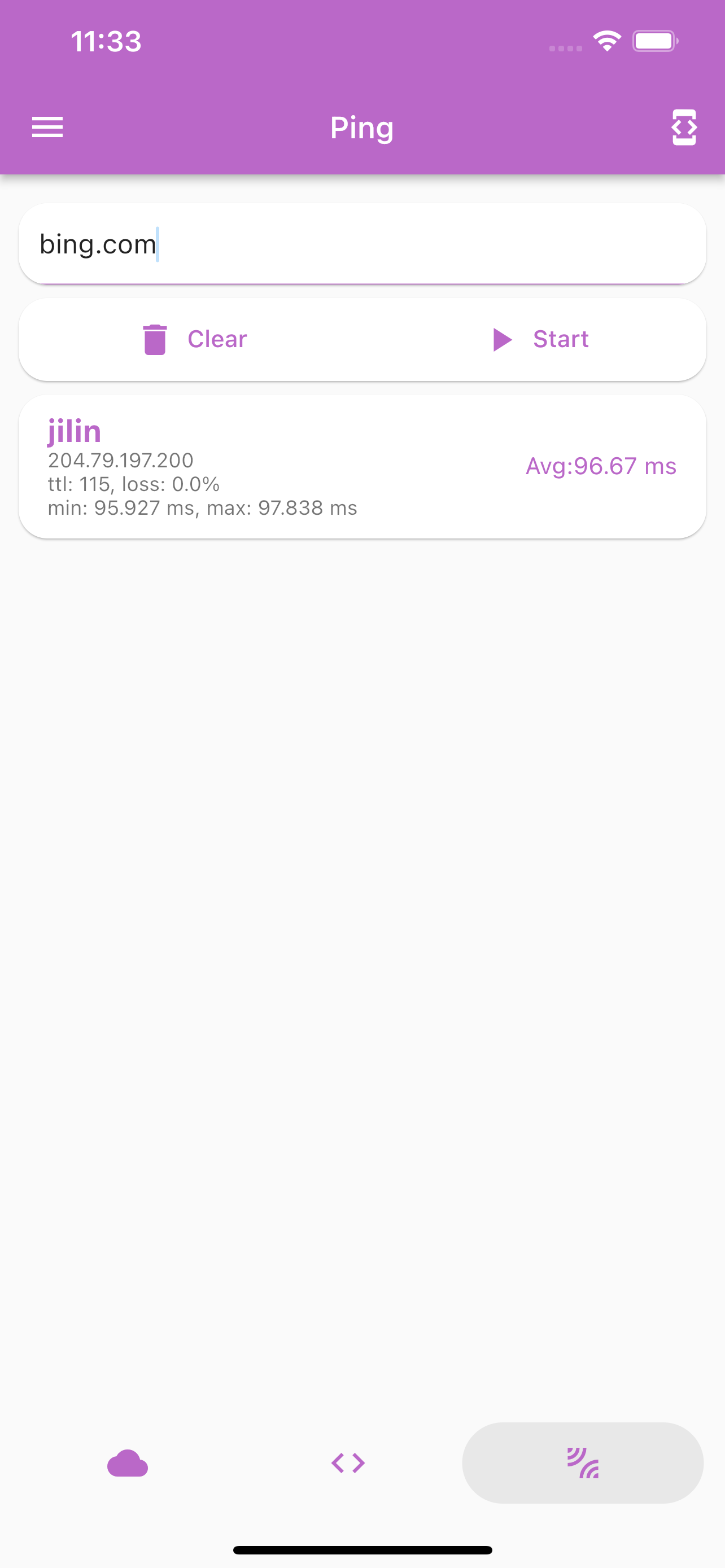Viewport: 725px width, 1568px height.
Task: Select the ping signal tab
Action: tap(583, 1462)
